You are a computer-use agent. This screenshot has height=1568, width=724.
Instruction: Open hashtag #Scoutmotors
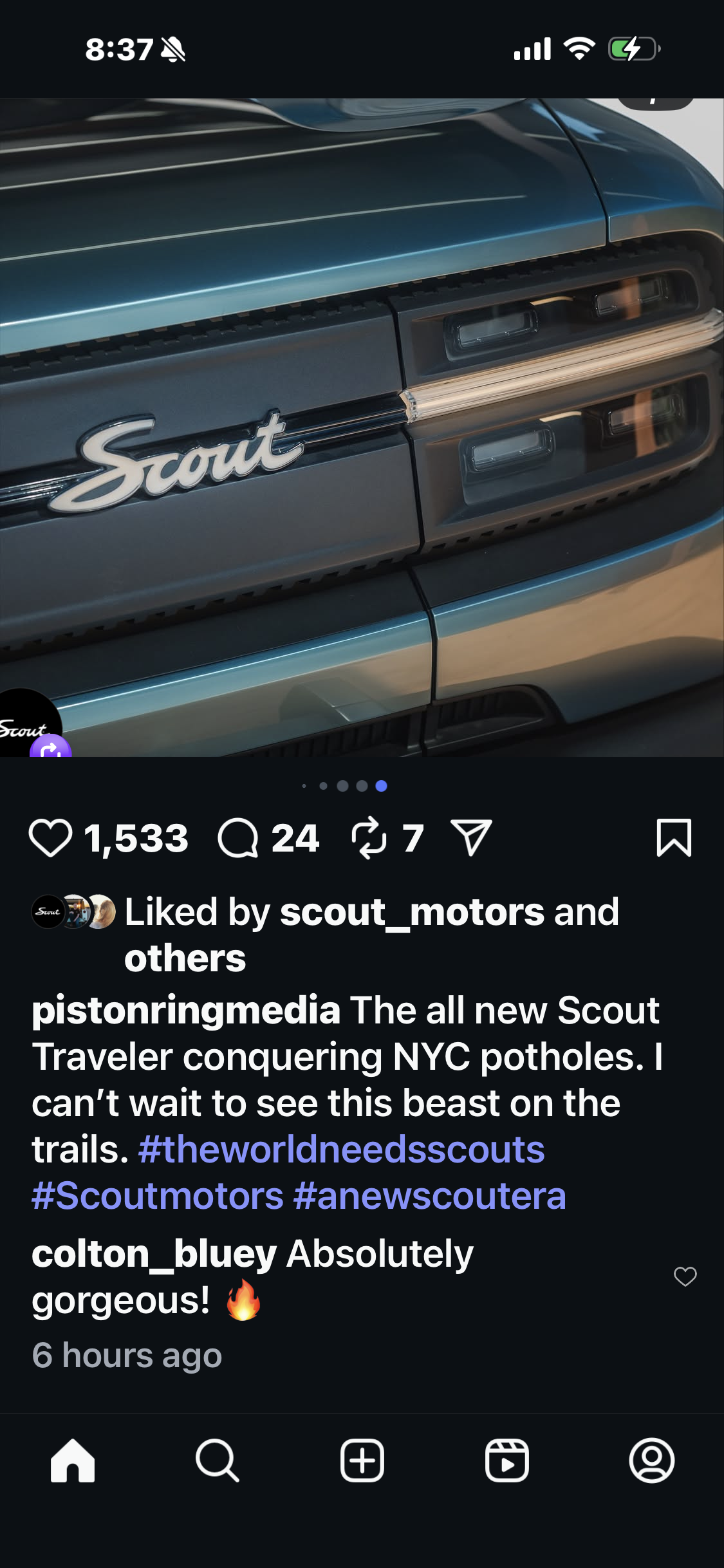(158, 1196)
